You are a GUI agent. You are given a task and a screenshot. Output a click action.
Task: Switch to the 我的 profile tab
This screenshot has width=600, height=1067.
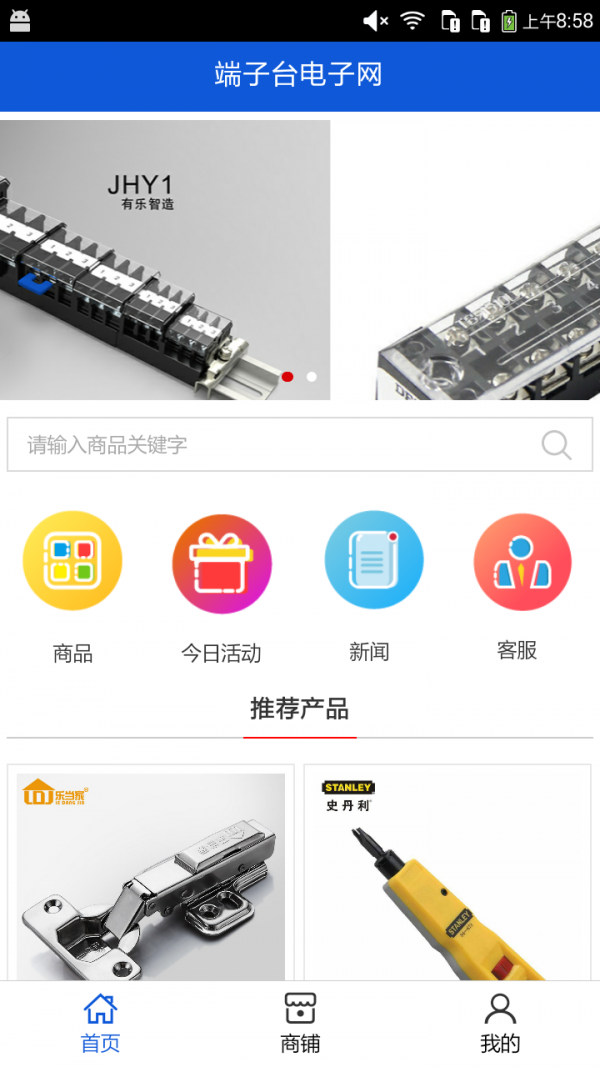(500, 1023)
